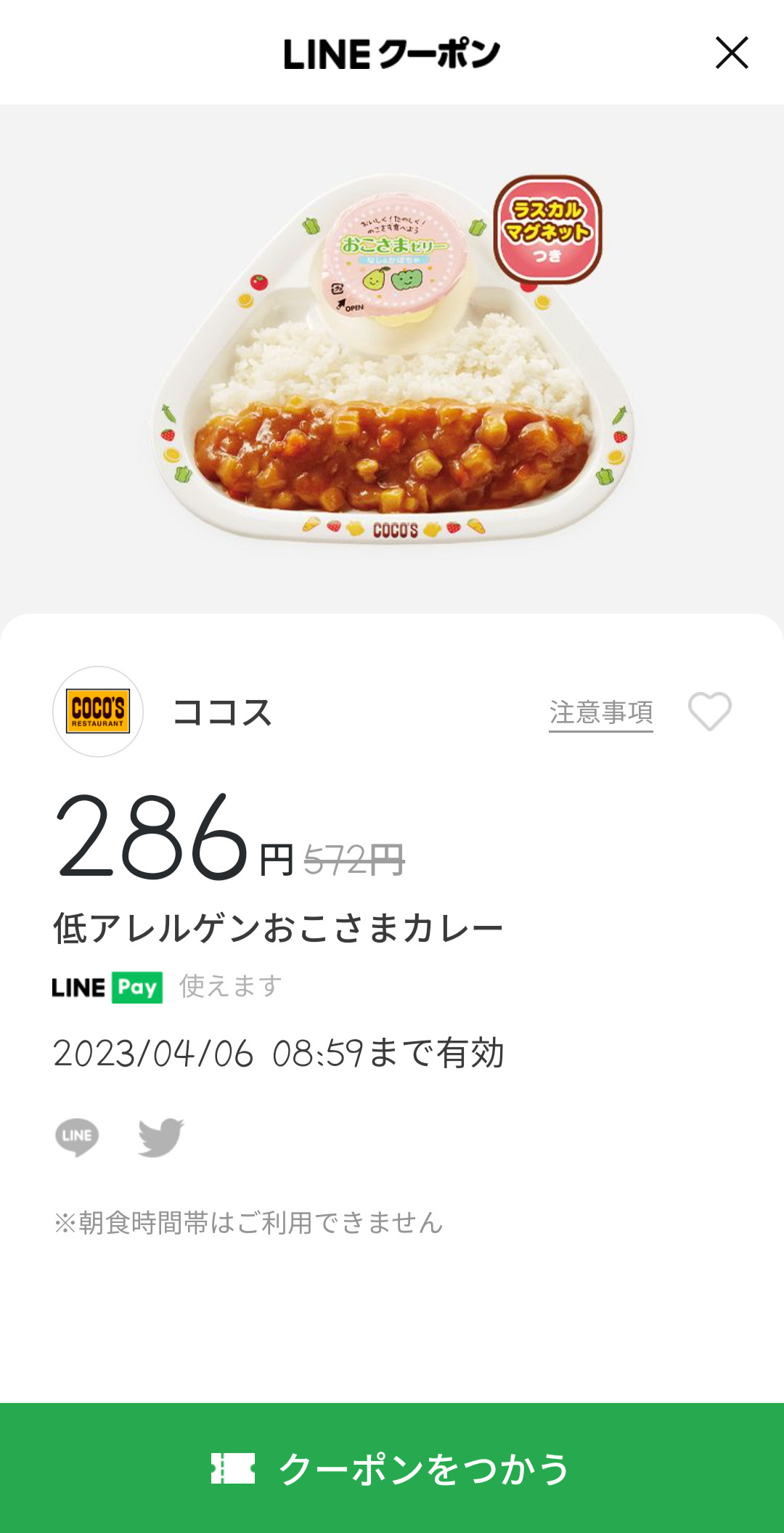Share the coupon via LINE
This screenshot has height=1533, width=784.
77,1136
